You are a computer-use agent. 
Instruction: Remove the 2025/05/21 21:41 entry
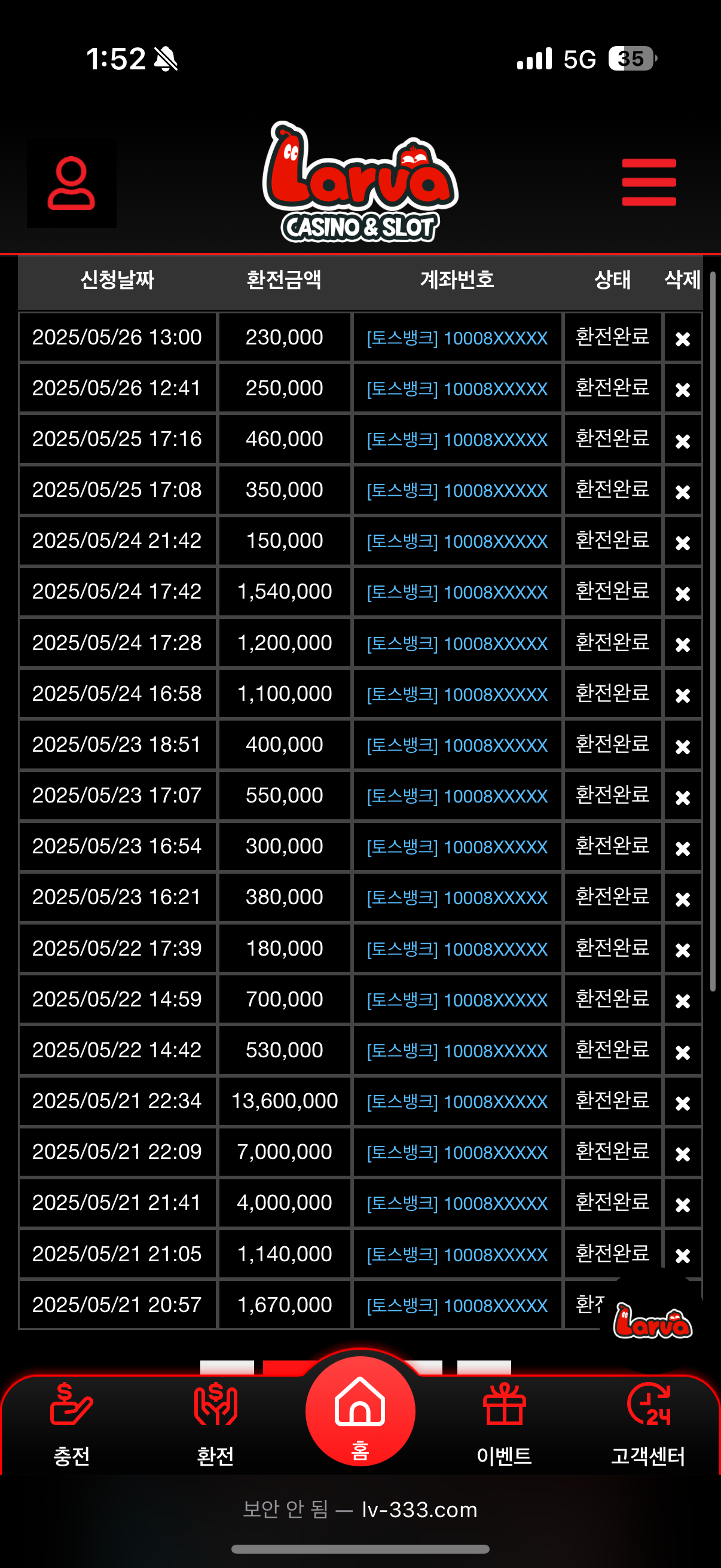pos(683,1204)
